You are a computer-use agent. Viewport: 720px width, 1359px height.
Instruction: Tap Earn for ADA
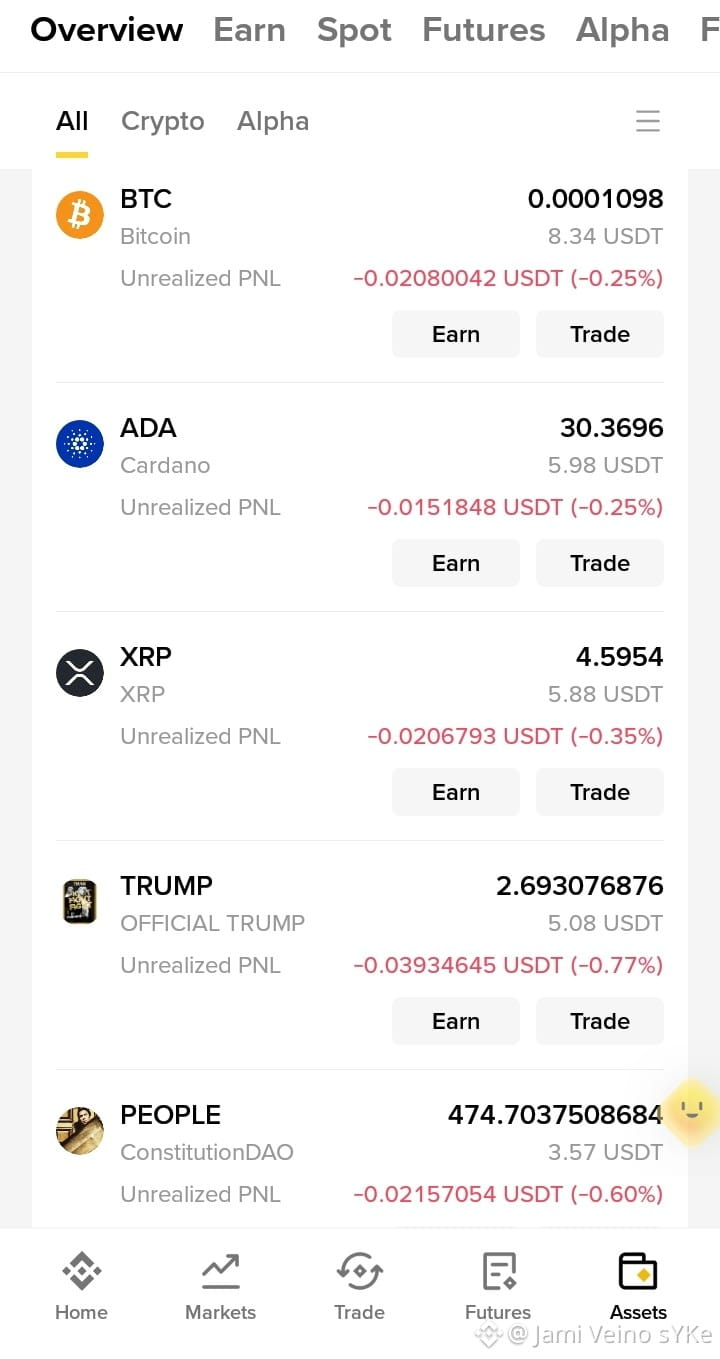point(456,563)
